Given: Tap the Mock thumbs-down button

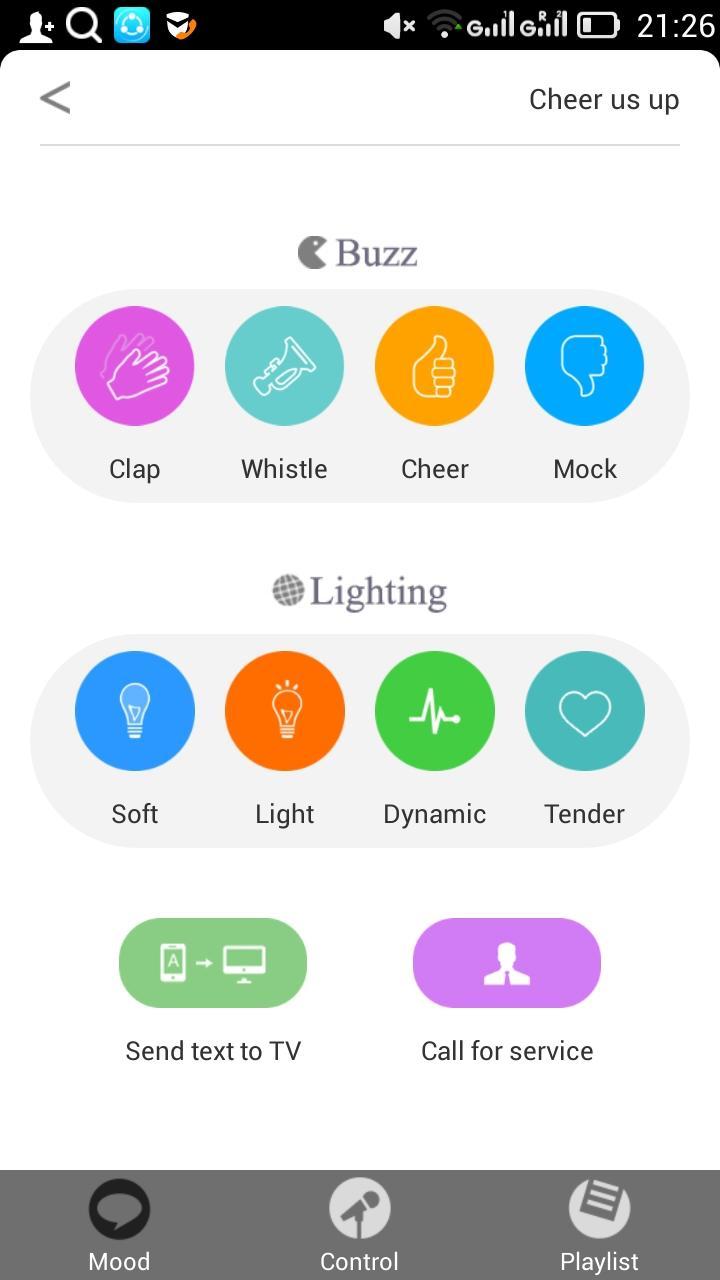Looking at the screenshot, I should 584,366.
